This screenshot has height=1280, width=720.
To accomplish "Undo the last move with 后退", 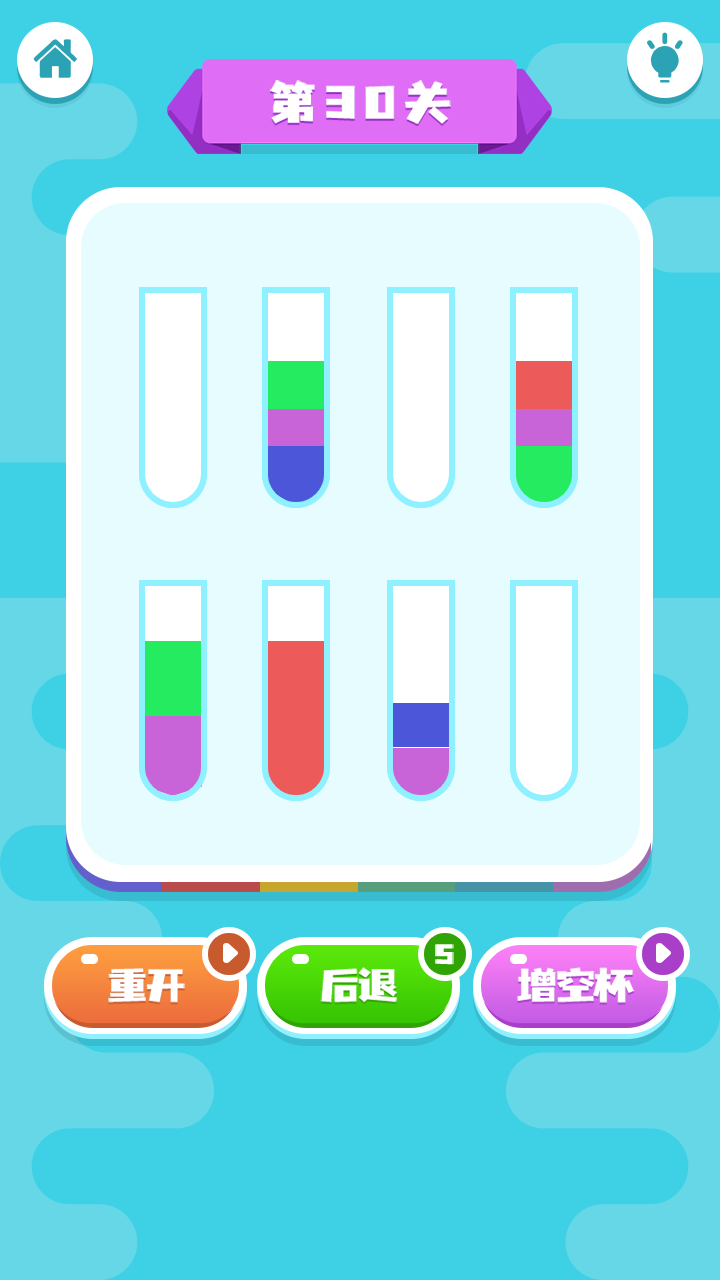I will pos(358,986).
